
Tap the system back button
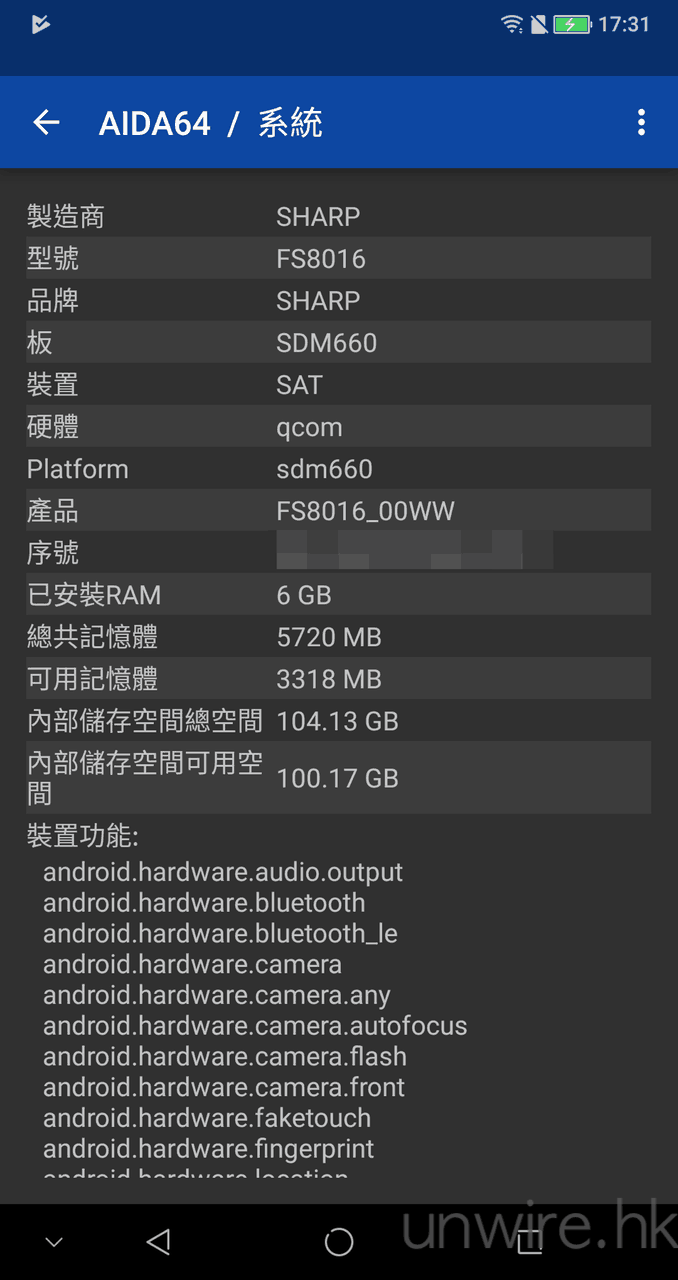coord(158,1242)
